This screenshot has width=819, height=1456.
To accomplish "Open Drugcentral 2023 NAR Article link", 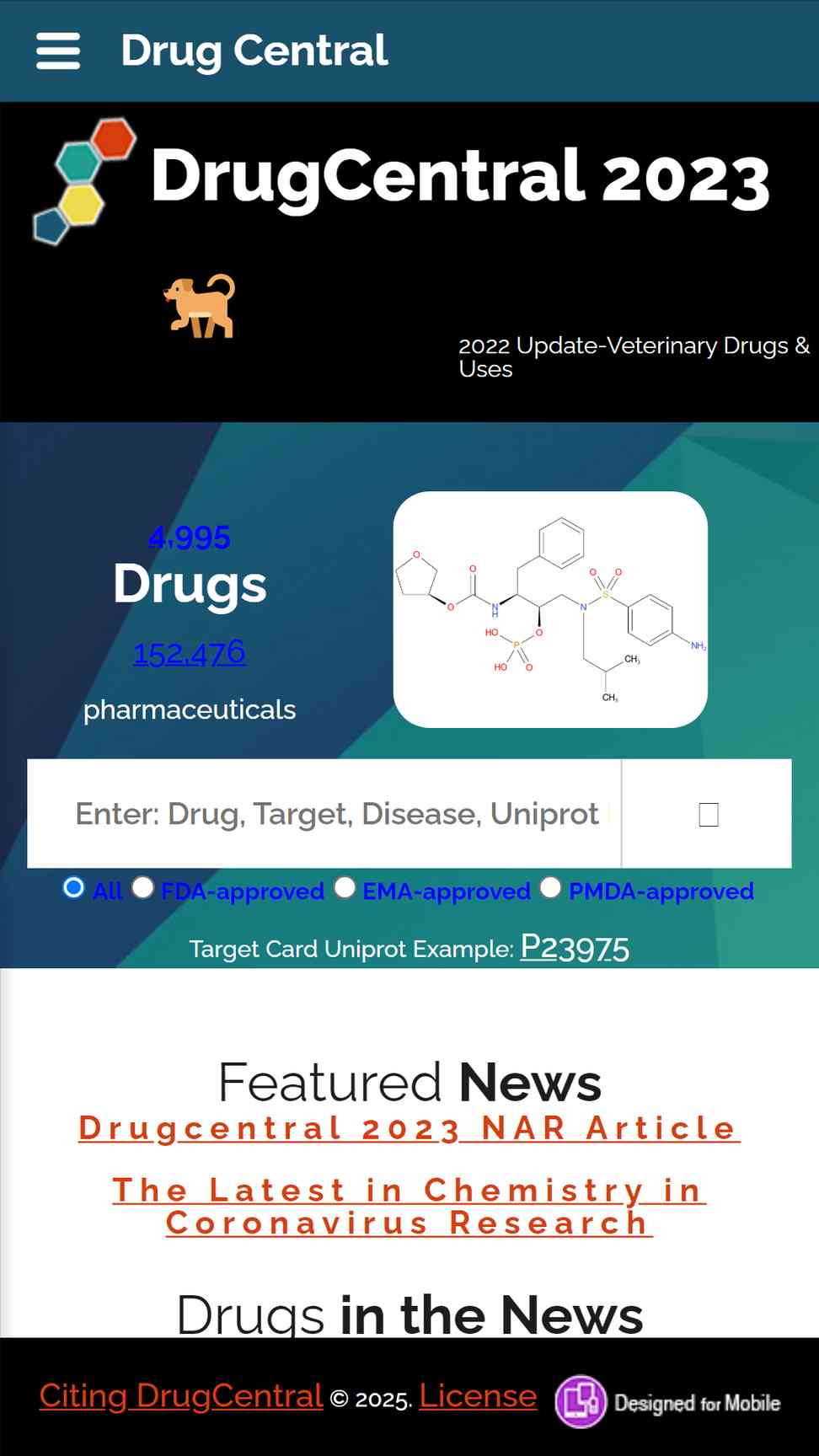I will tap(409, 1128).
